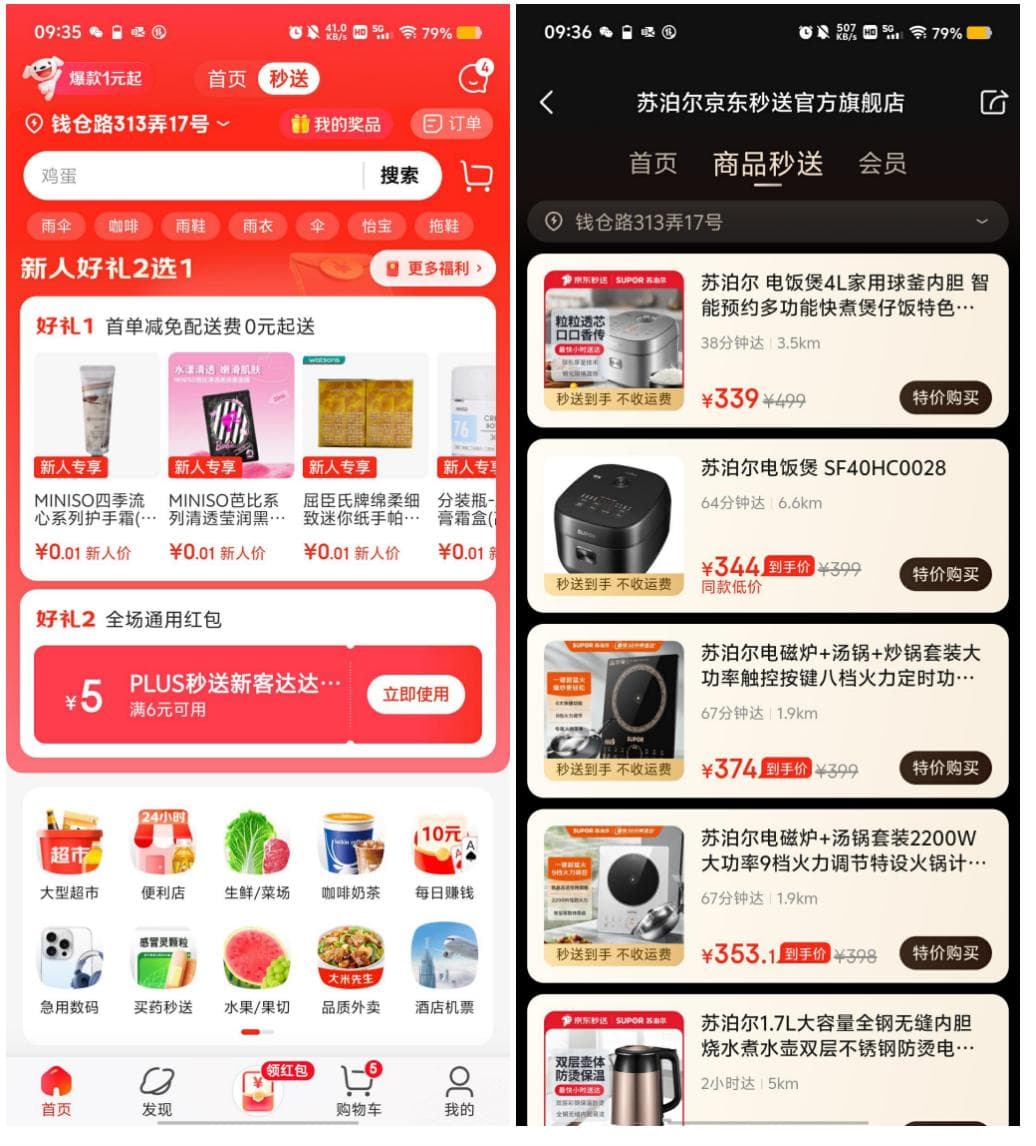Open the 买药秒送 category
The image size is (1036, 1146).
tap(163, 972)
